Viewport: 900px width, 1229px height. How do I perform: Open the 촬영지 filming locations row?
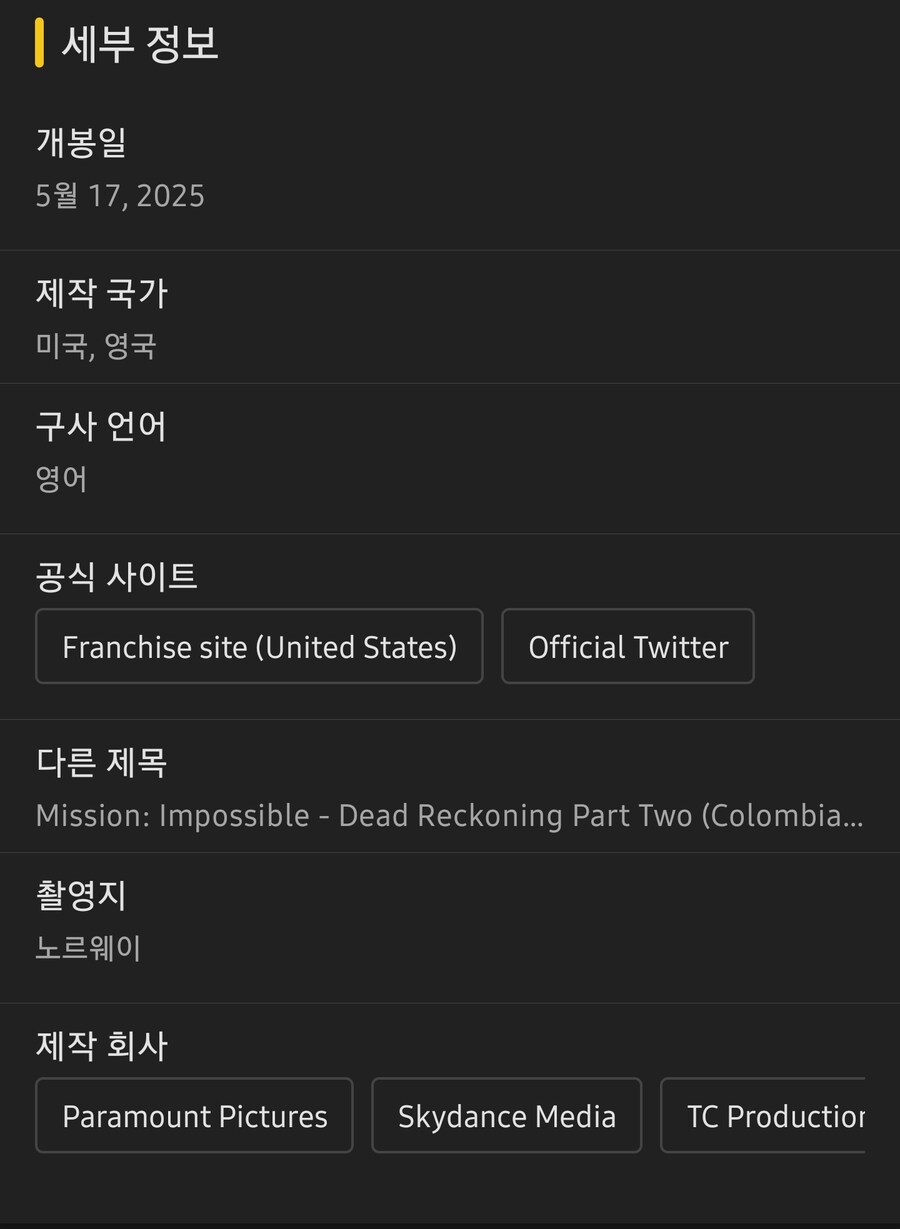tap(450, 920)
